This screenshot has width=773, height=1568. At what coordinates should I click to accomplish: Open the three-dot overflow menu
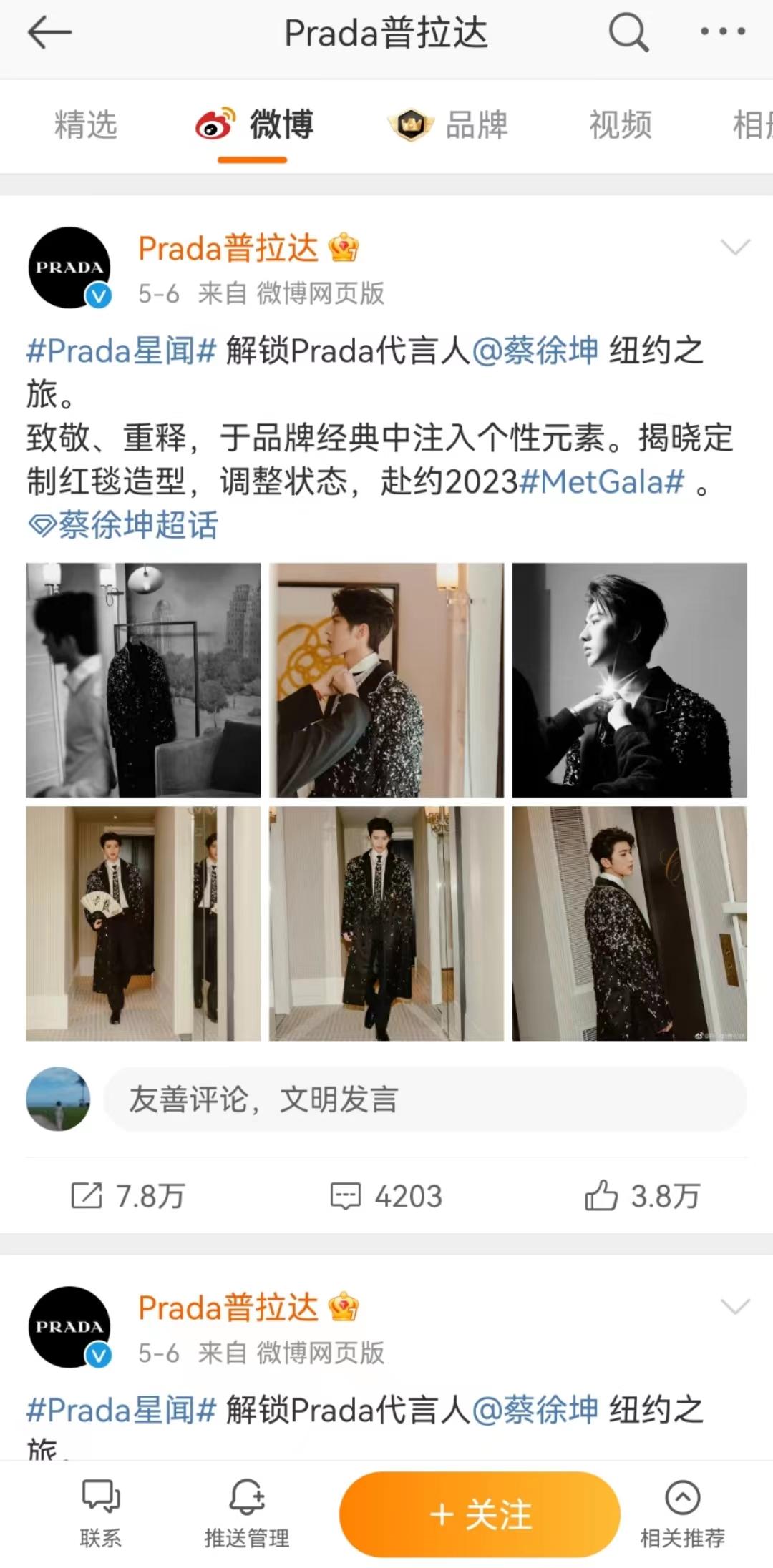pos(722,32)
